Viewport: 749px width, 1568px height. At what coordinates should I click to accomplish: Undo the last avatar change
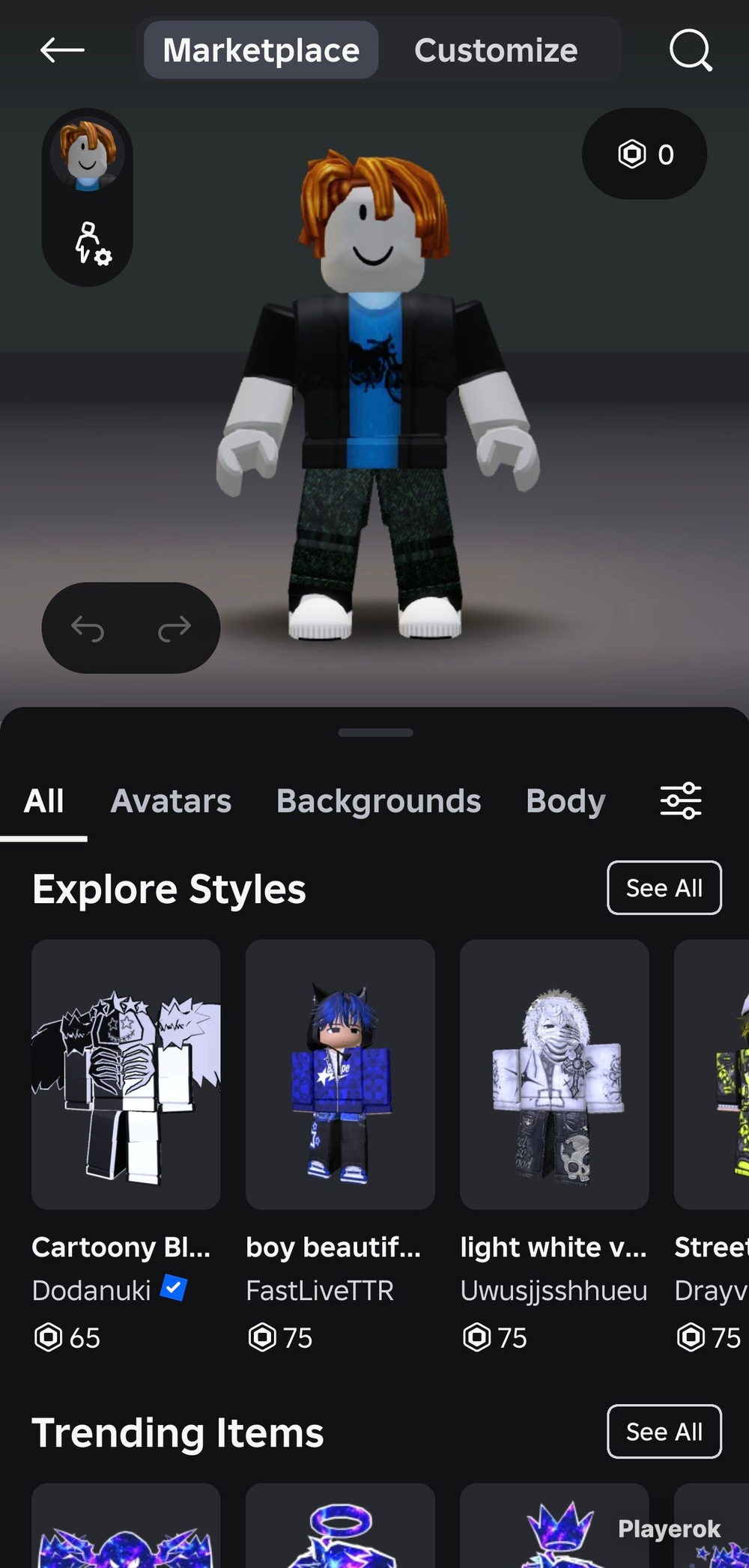88,628
